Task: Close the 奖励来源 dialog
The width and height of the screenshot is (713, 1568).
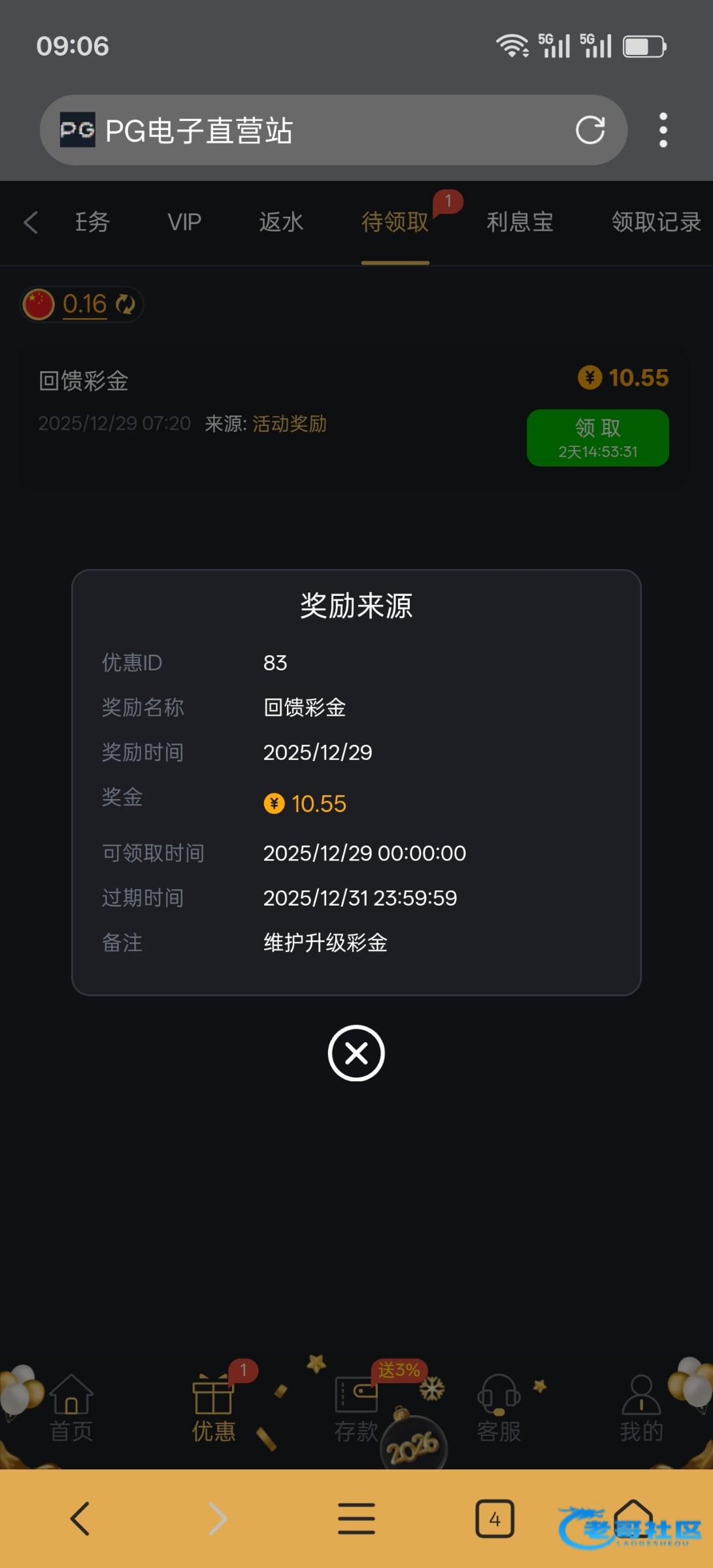Action: coord(356,1053)
